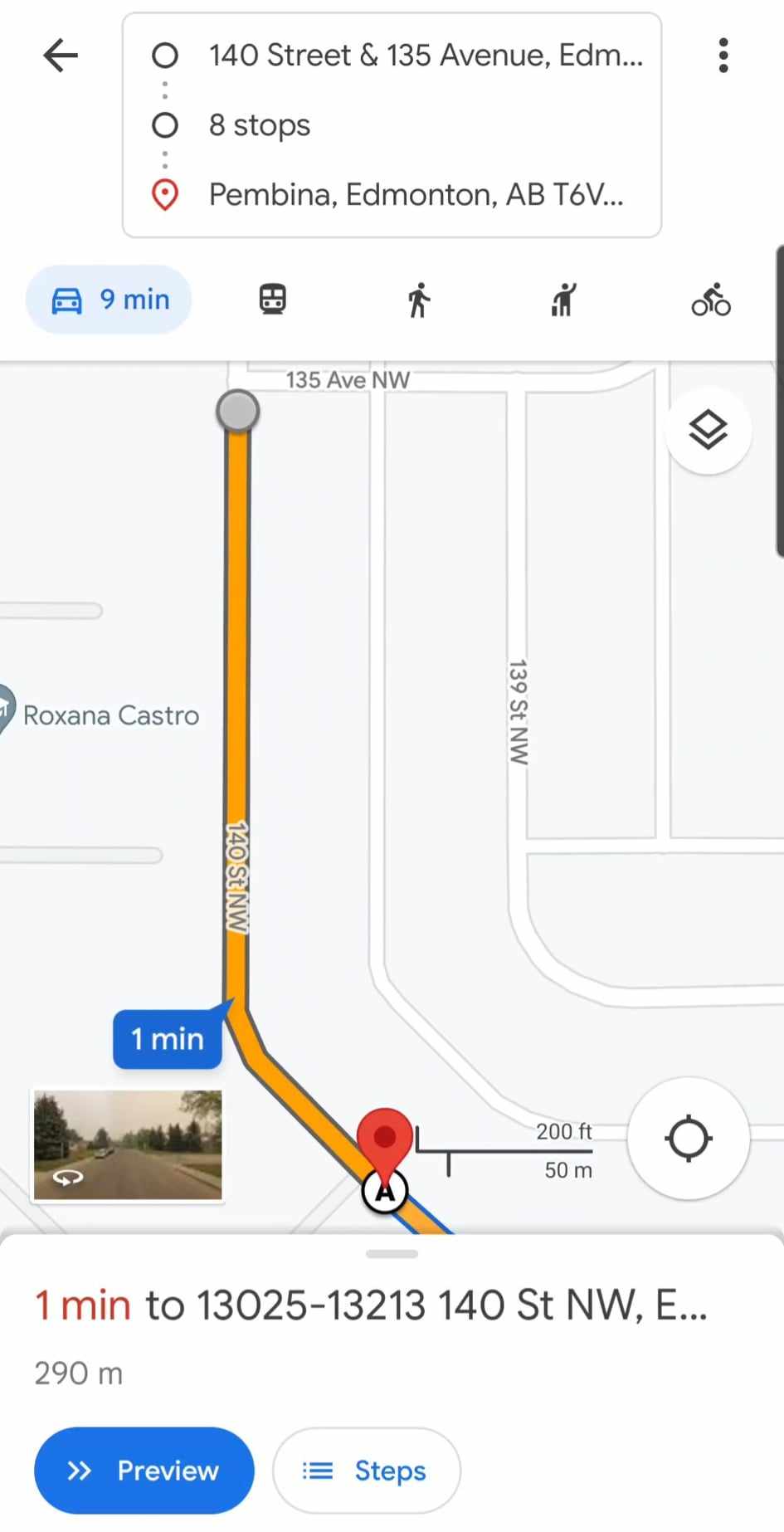Viewport: 784px width, 1532px height.
Task: Expand the bottom sheet via its handle
Action: (392, 1254)
